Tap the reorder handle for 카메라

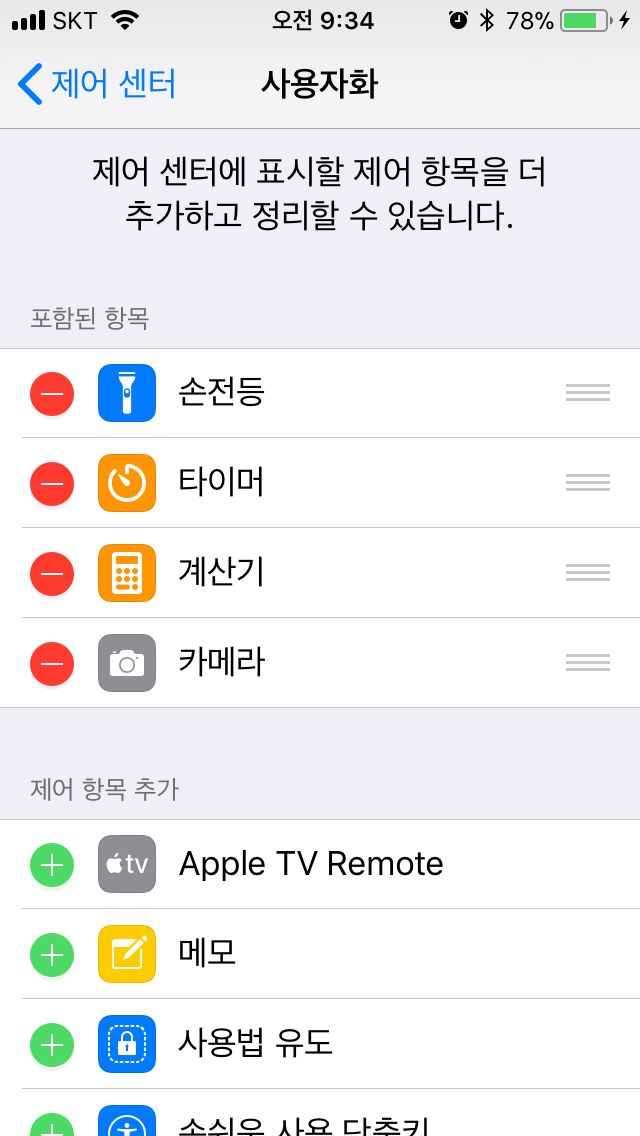tap(588, 662)
